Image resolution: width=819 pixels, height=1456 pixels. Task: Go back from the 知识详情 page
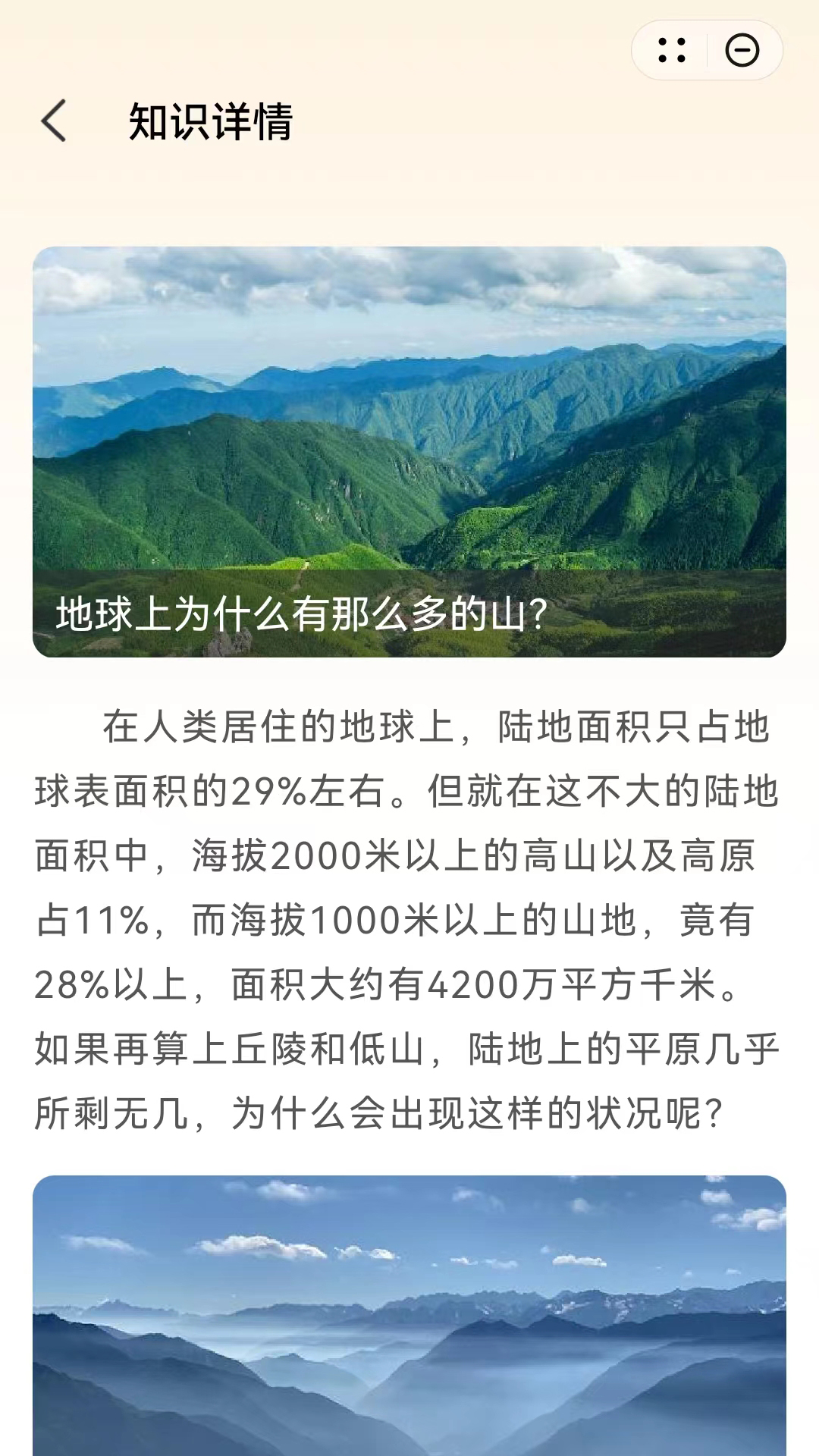54,121
